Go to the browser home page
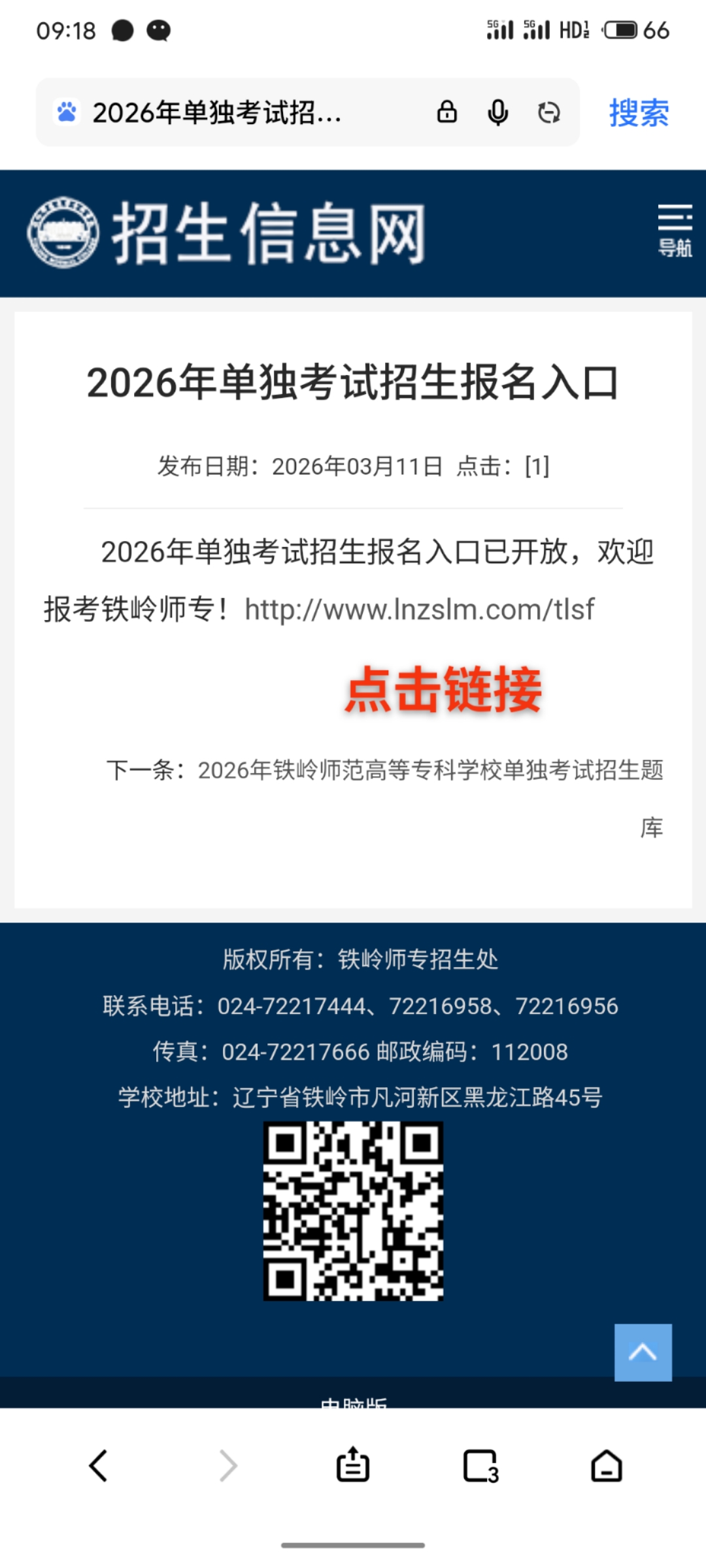This screenshot has width=706, height=1568. coord(607,1465)
